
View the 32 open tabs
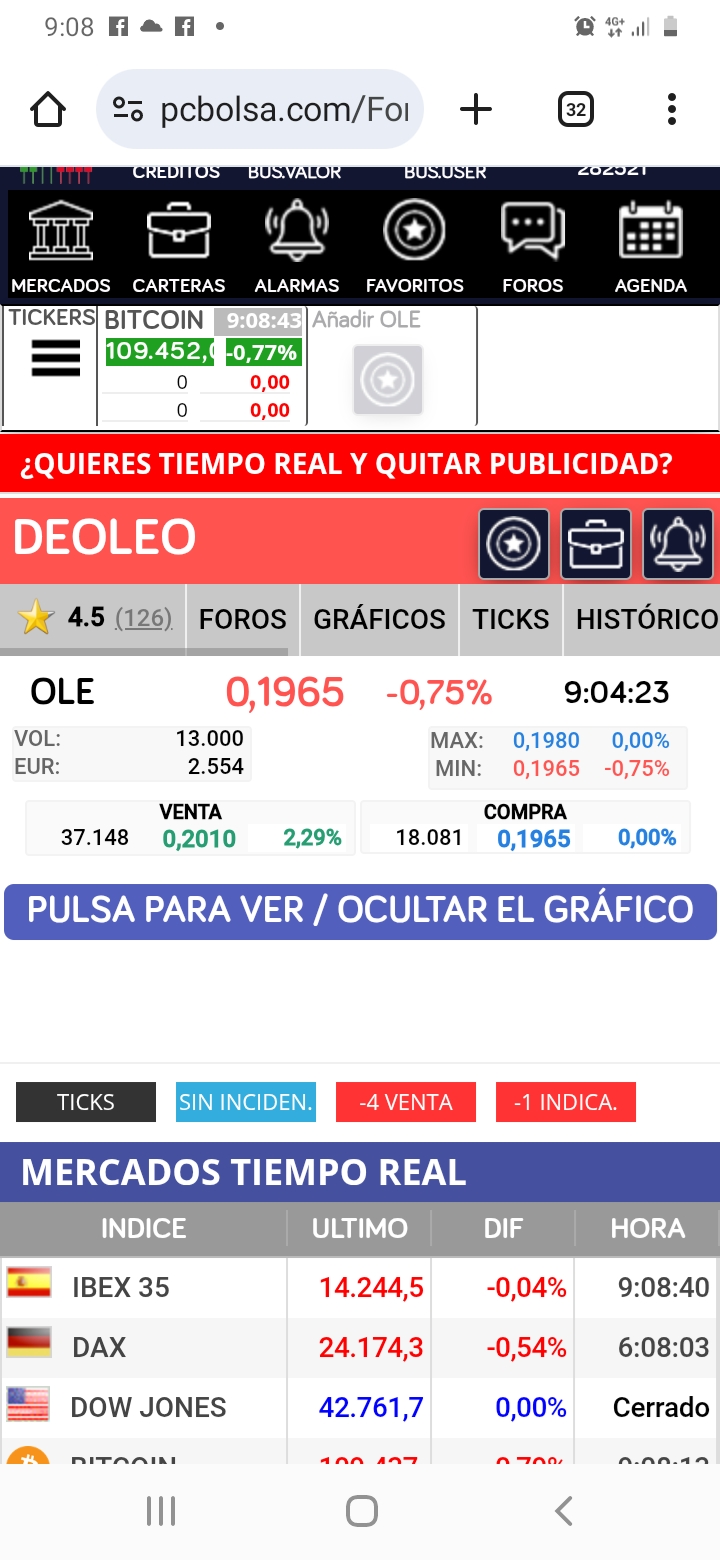(x=576, y=109)
